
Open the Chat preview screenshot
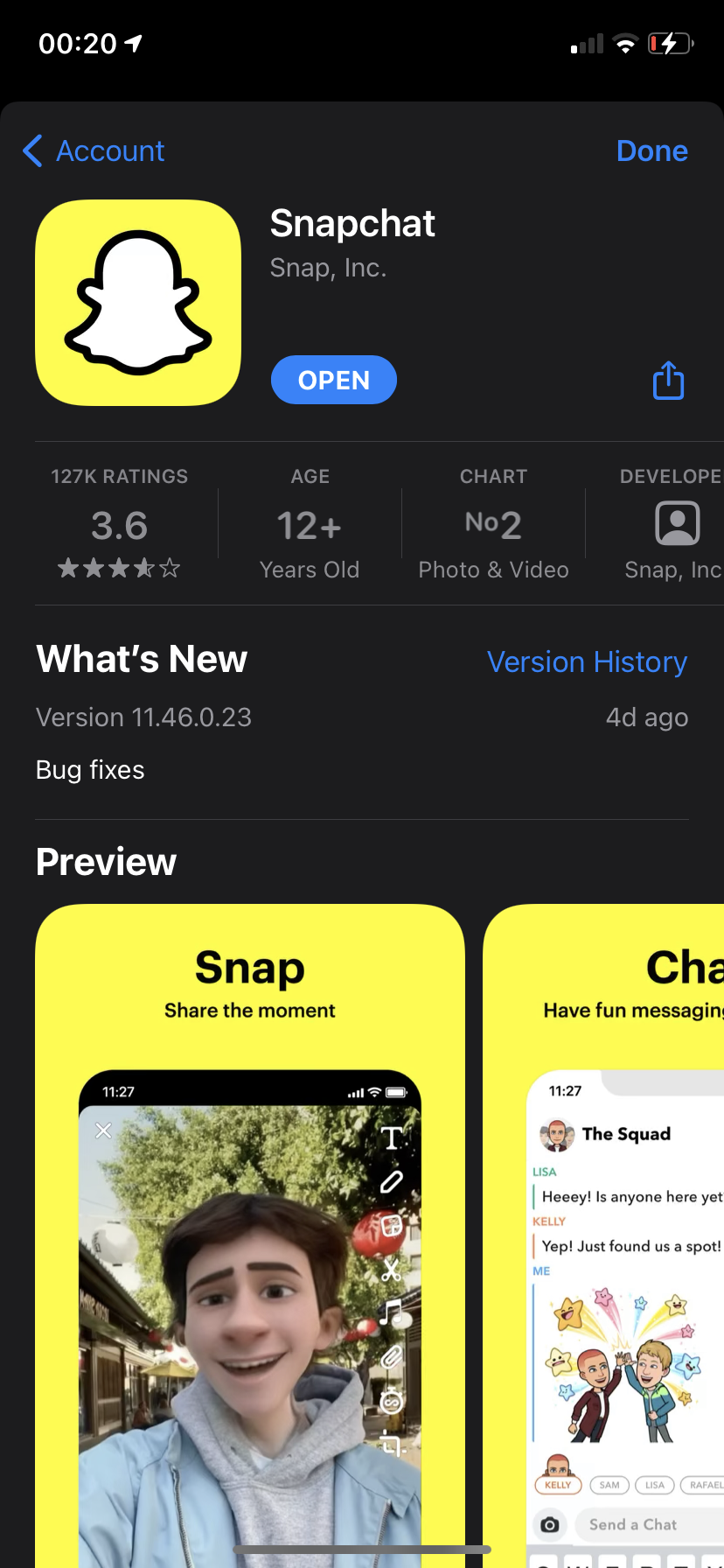tap(603, 1235)
